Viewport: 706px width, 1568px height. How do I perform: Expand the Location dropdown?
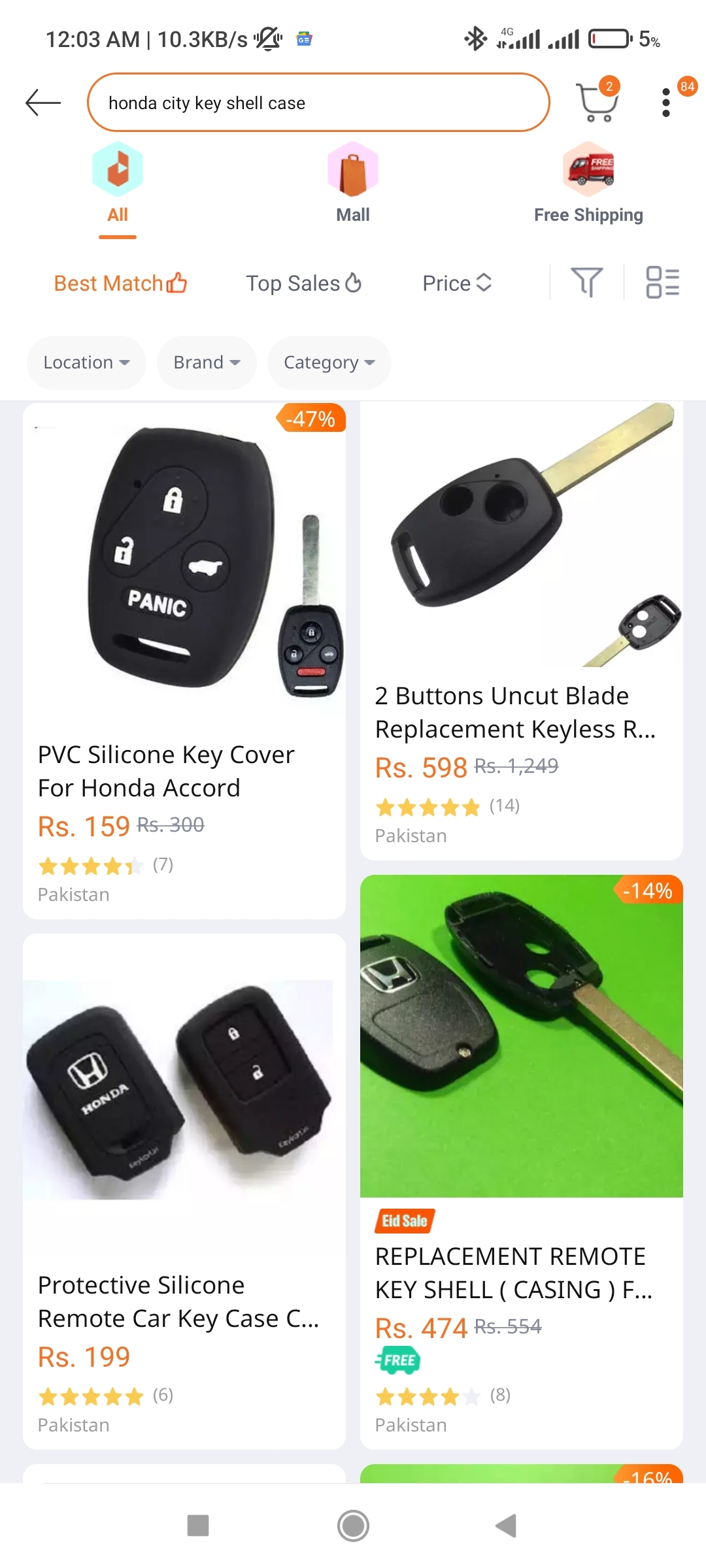(86, 363)
